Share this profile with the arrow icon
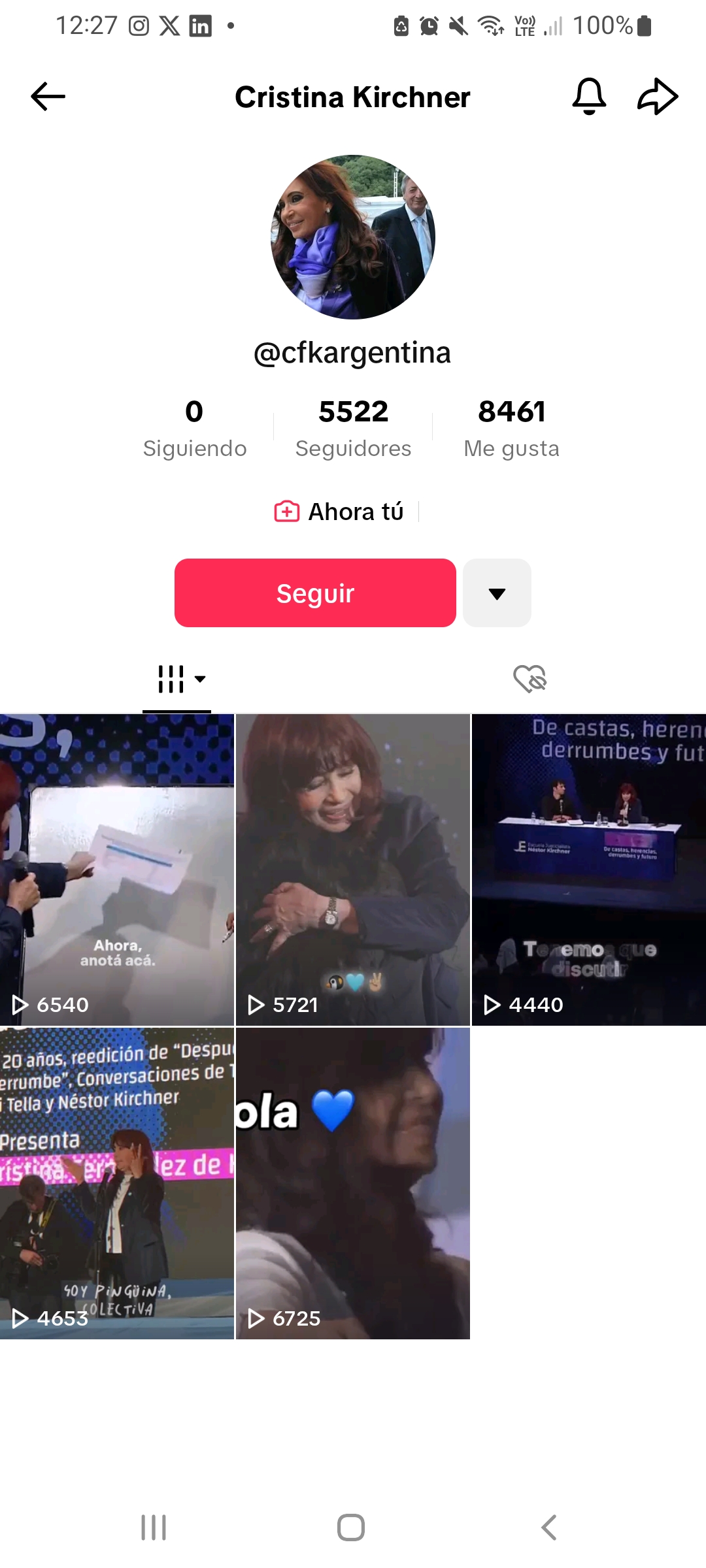 click(x=657, y=97)
